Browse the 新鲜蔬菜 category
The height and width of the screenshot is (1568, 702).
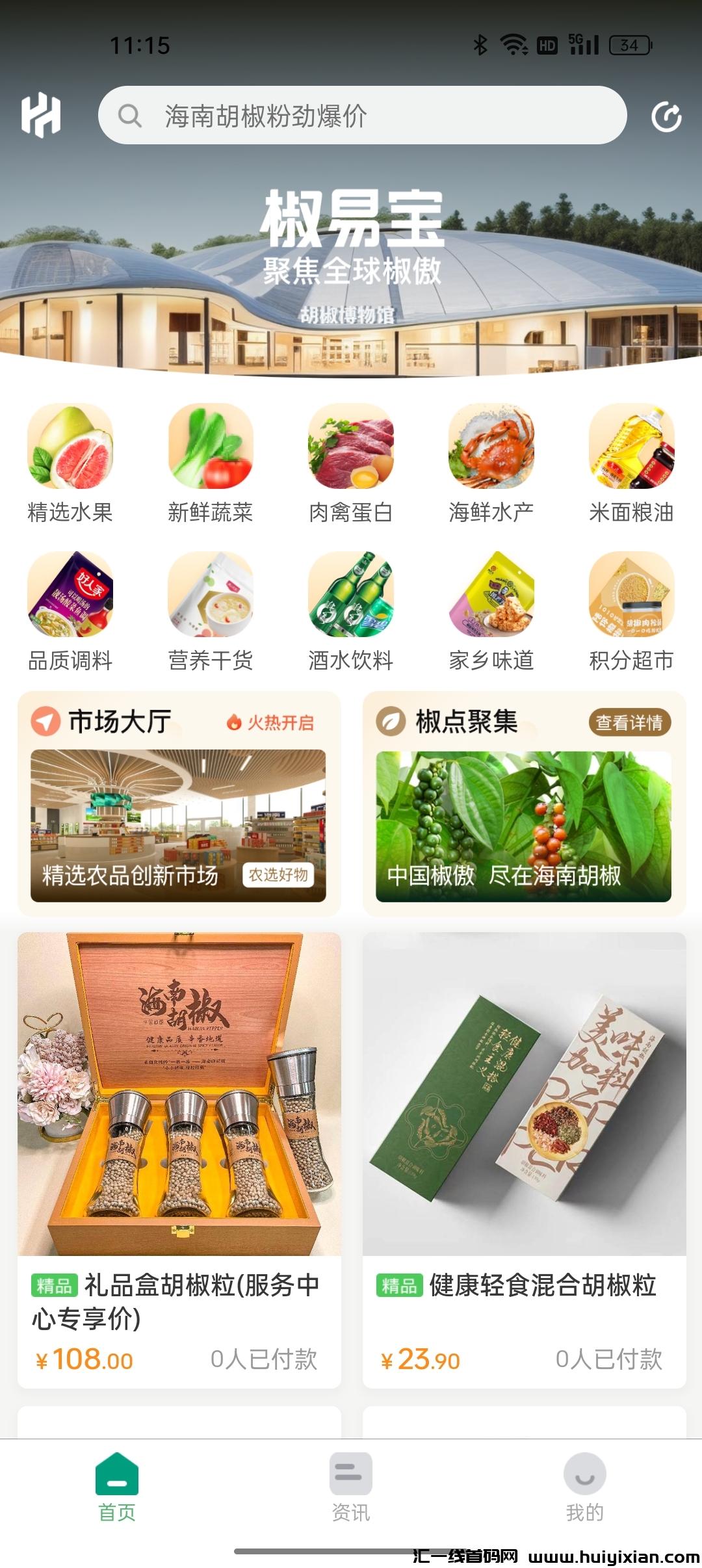point(211,463)
